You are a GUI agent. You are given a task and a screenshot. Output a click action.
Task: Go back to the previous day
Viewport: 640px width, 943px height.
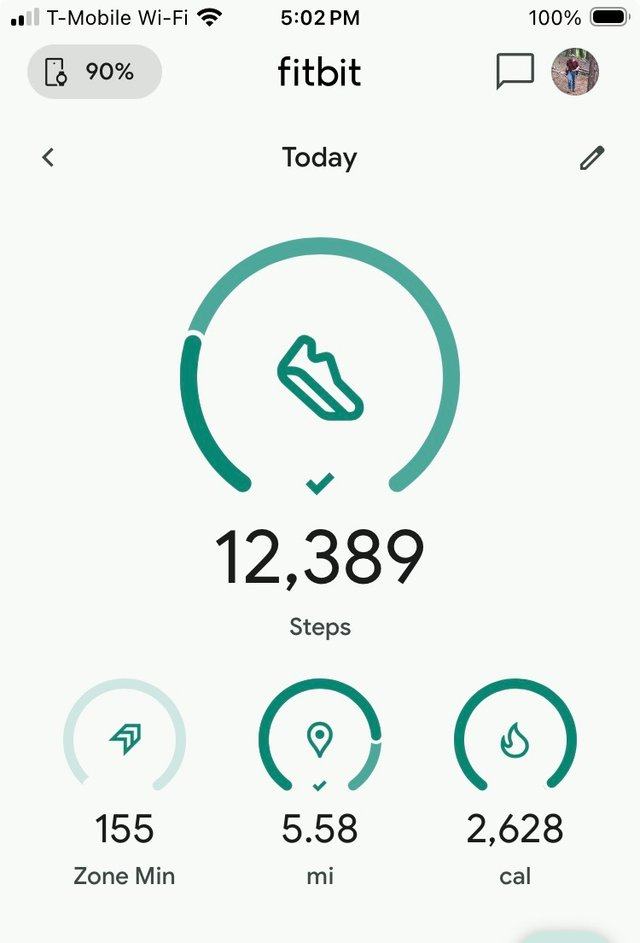(x=48, y=157)
